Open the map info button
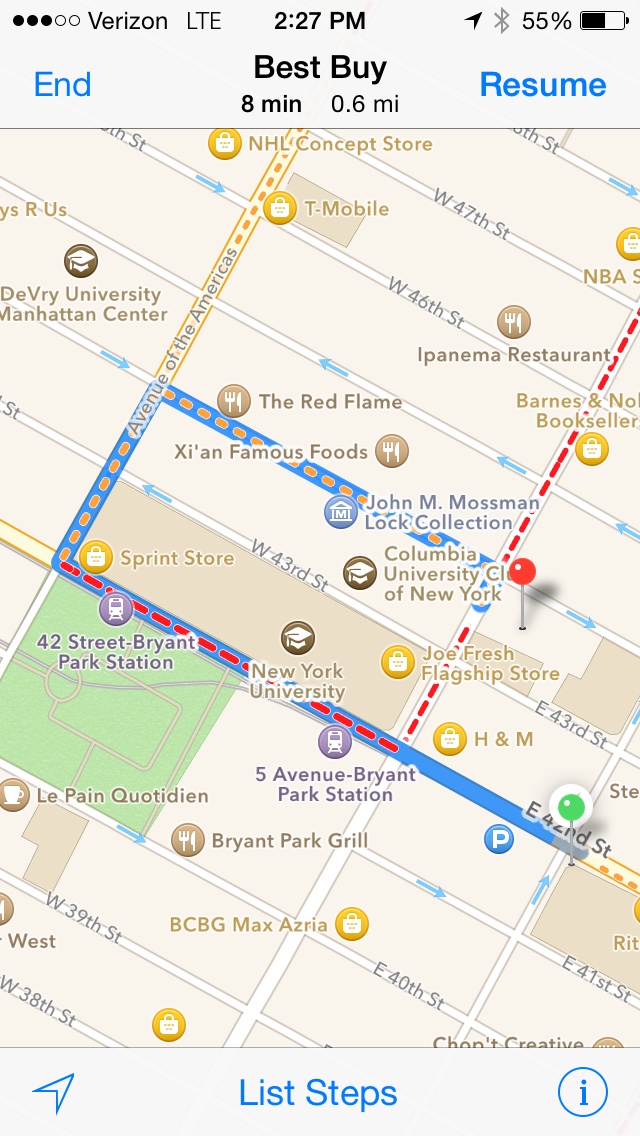 583,1093
